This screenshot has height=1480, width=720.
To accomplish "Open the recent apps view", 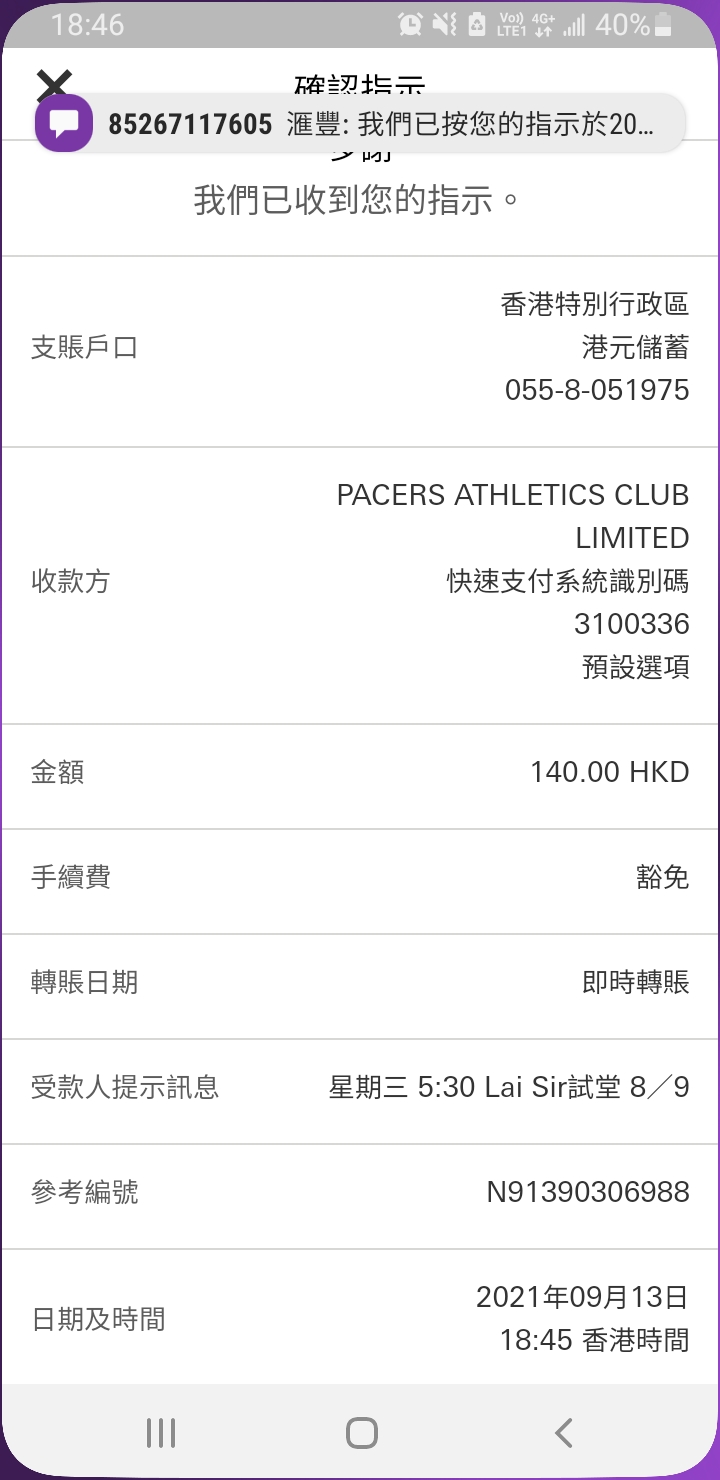I will (160, 1432).
